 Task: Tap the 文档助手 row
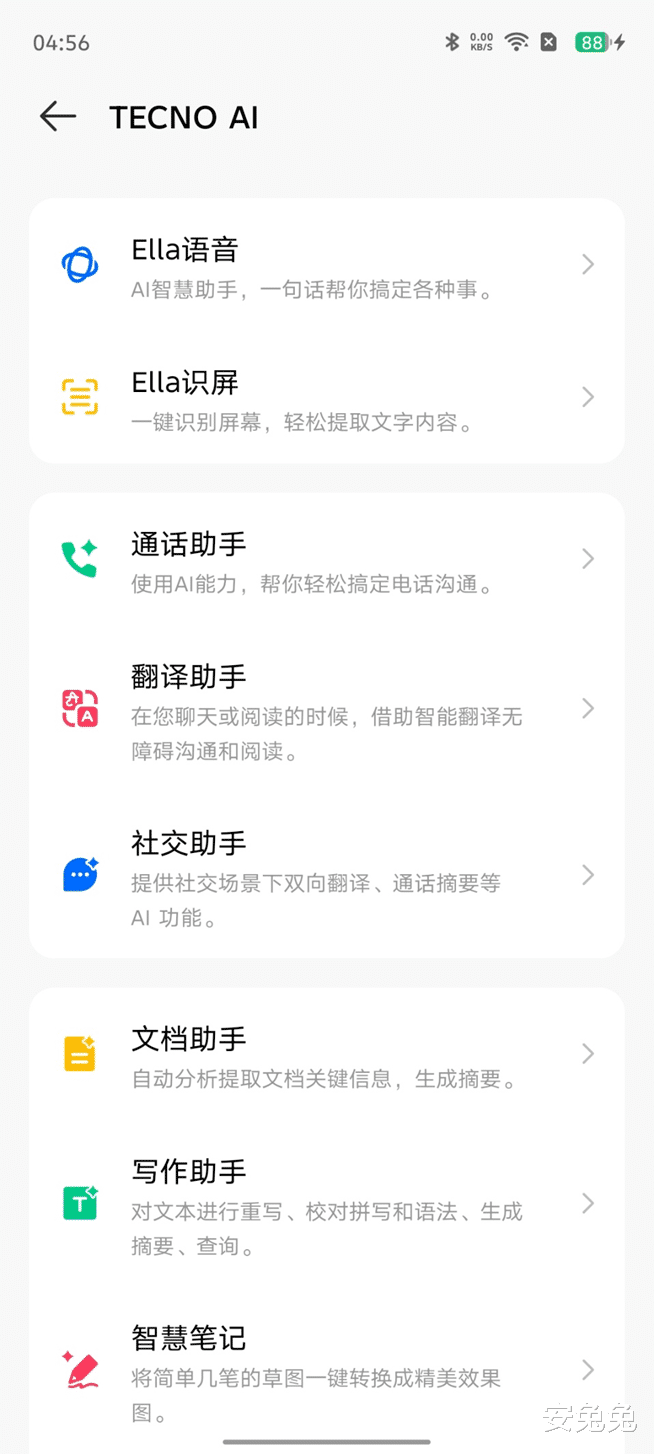pyautogui.click(x=326, y=1055)
